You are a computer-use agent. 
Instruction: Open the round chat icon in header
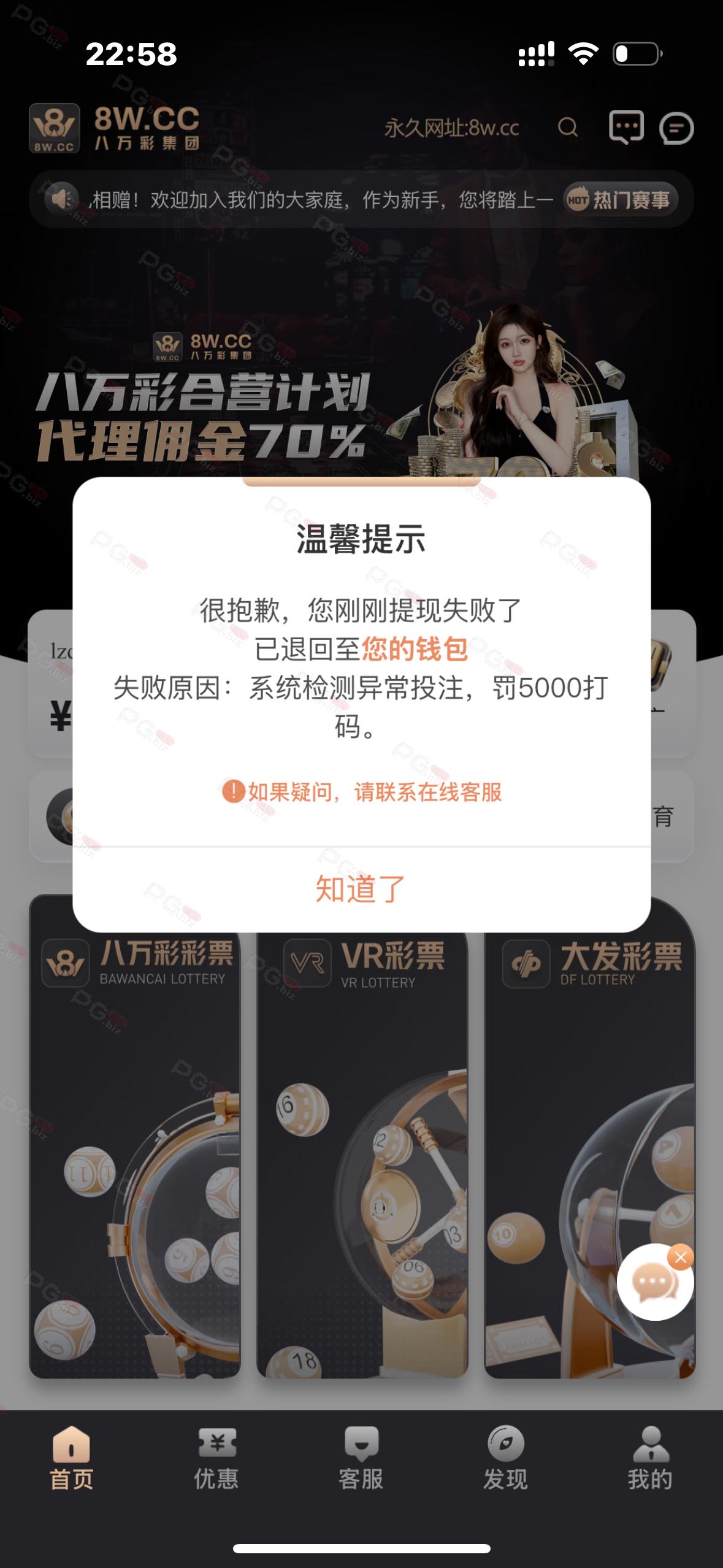(676, 128)
